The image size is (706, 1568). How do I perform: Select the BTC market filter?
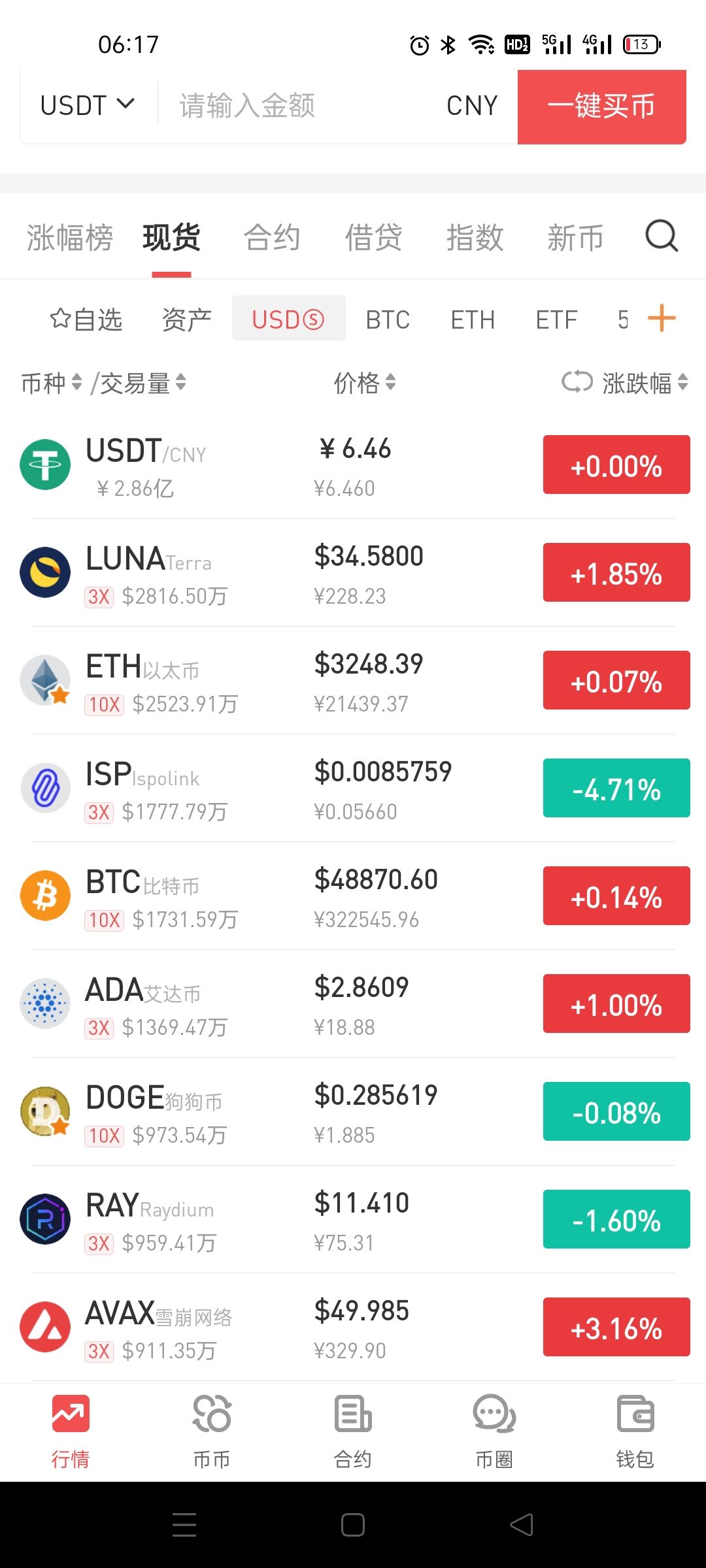pyautogui.click(x=388, y=319)
